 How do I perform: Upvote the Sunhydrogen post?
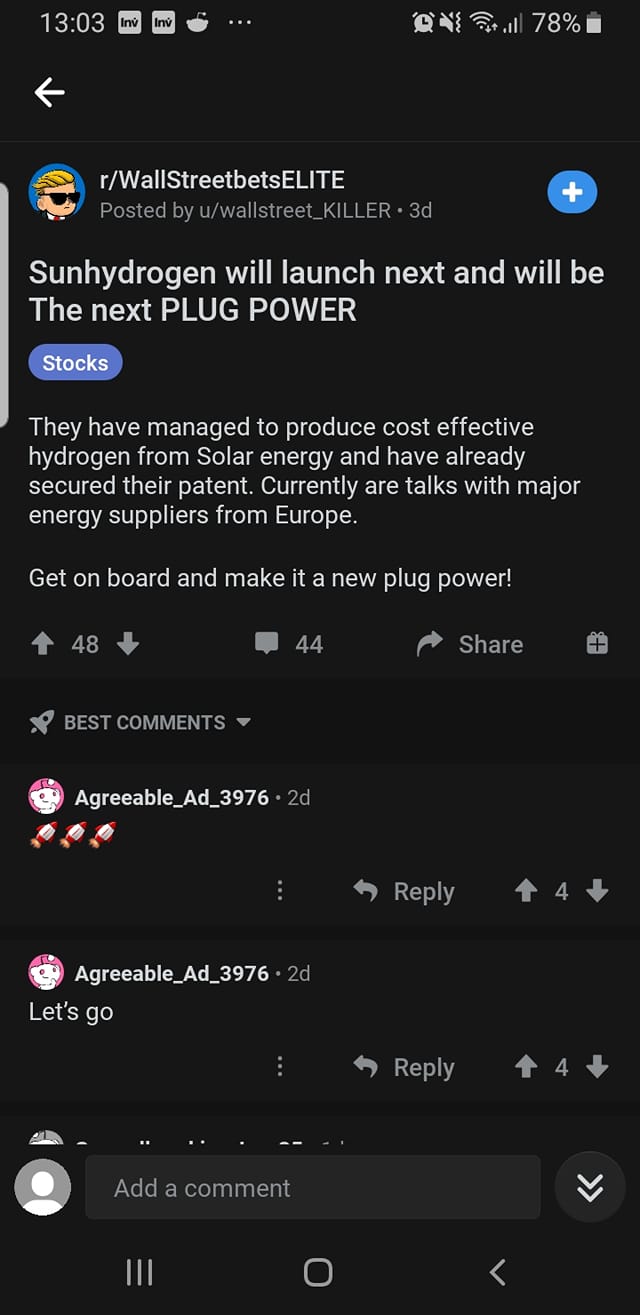[x=42, y=645]
